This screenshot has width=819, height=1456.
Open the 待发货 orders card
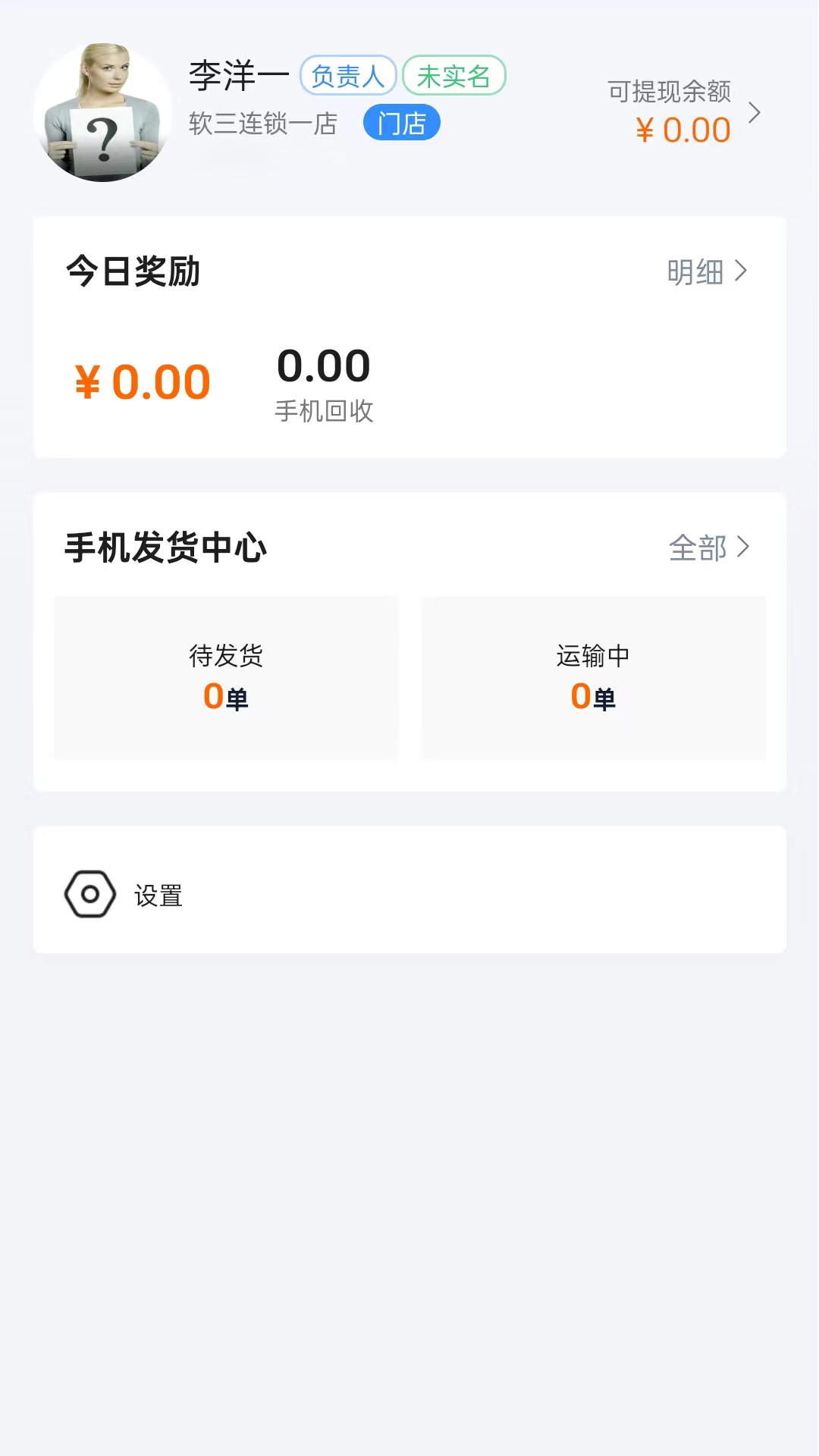tap(225, 677)
